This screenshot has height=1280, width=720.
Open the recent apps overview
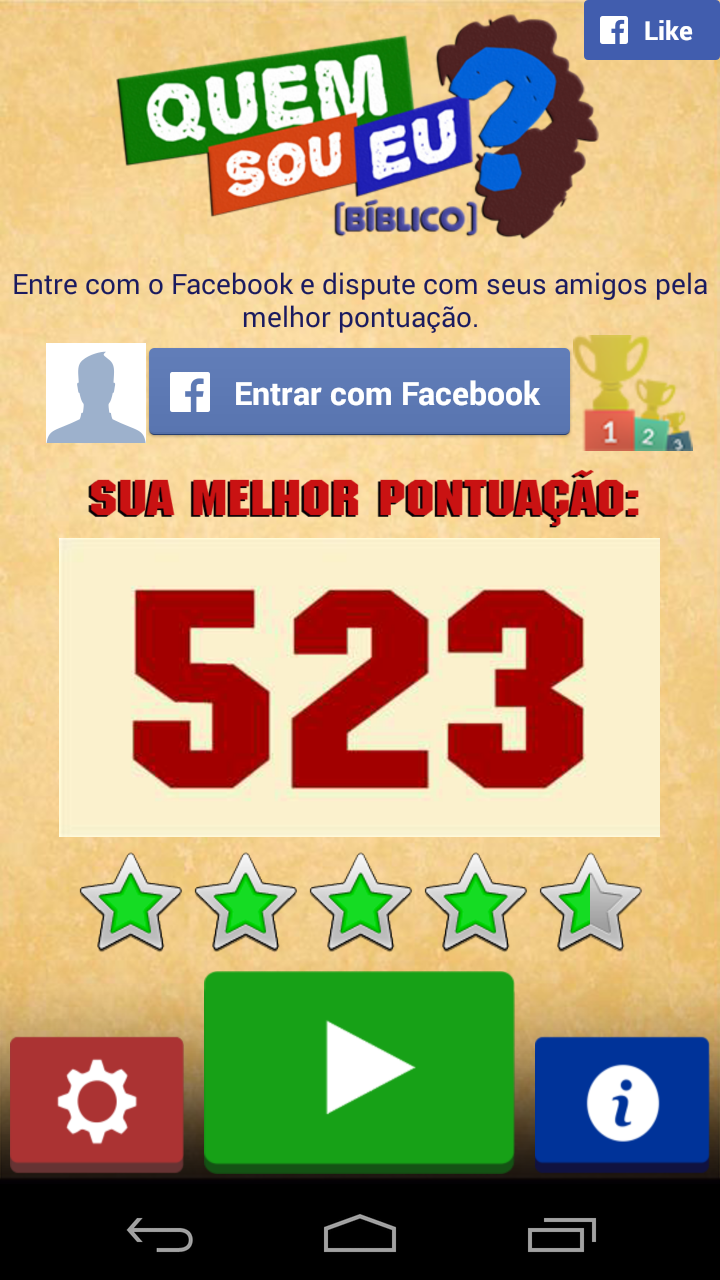(561, 1234)
